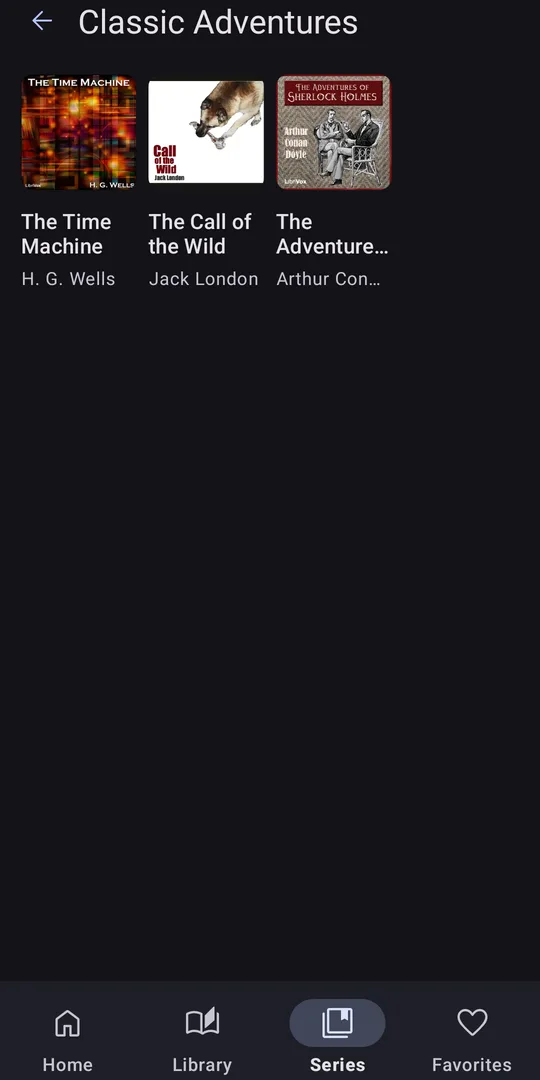The height and width of the screenshot is (1080, 540).
Task: Open The Adventures of Sherlock Holmes audiobook
Action: 333,181
